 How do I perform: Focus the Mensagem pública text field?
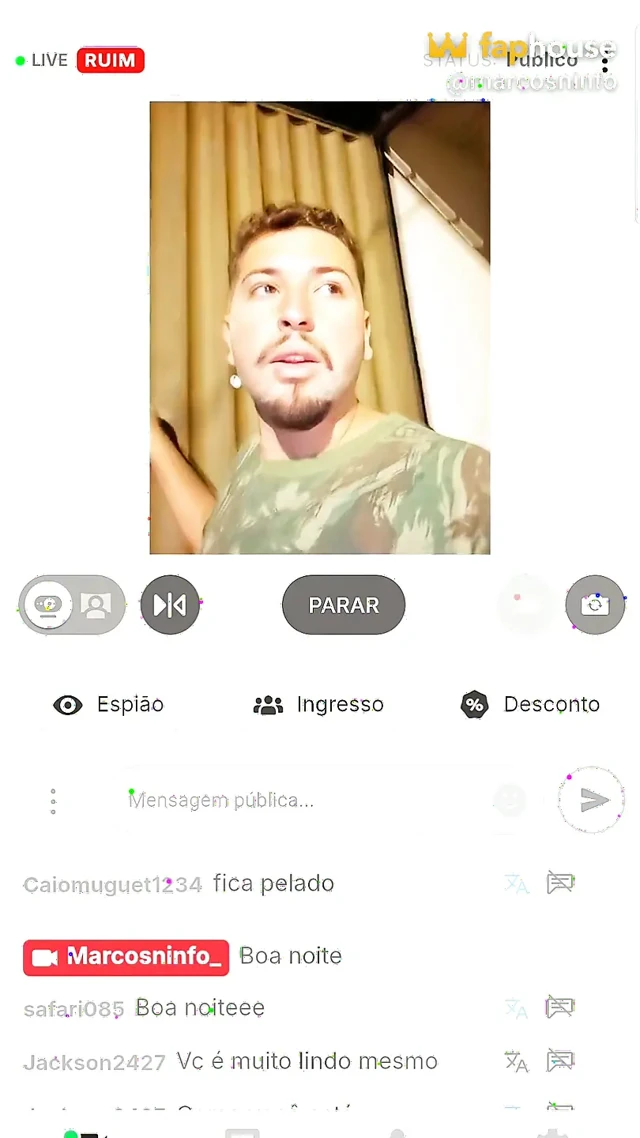tap(305, 801)
